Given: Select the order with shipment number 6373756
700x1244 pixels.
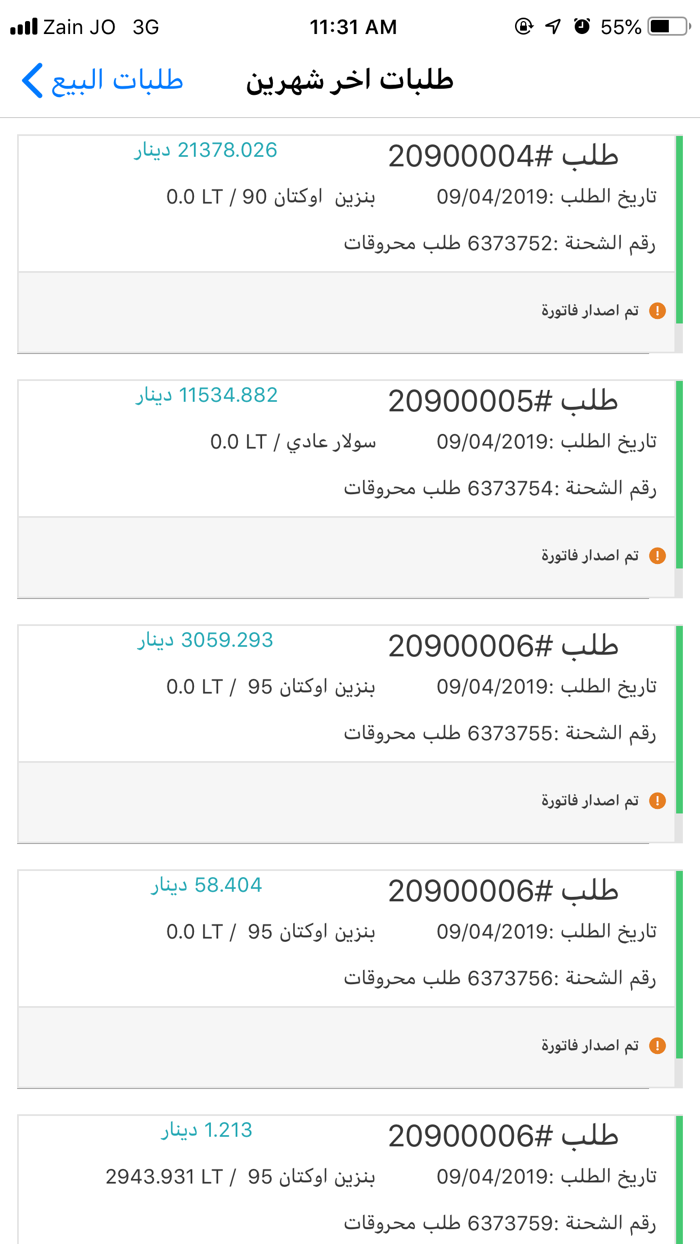Looking at the screenshot, I should click(348, 939).
